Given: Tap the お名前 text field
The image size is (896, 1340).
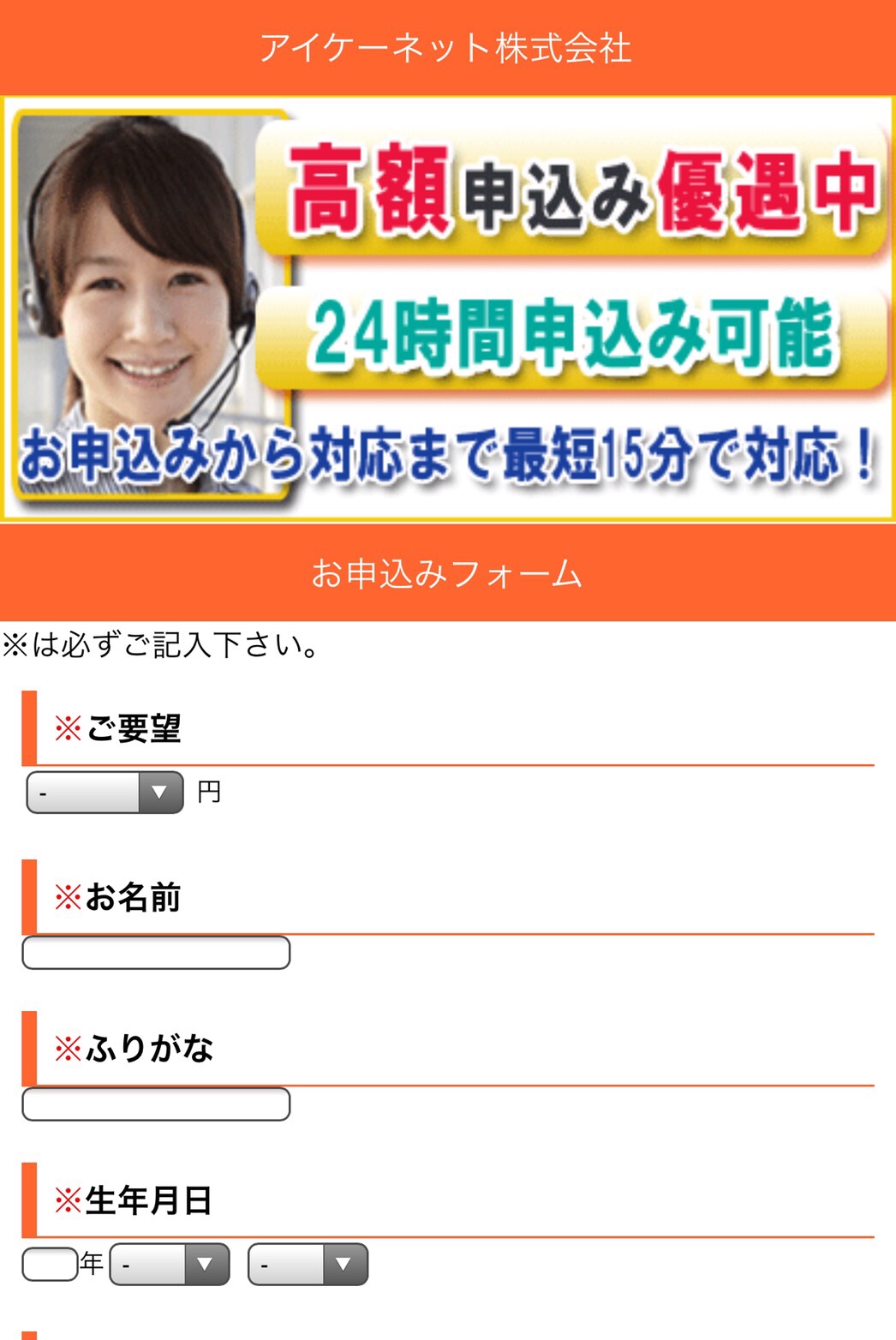Looking at the screenshot, I should (x=156, y=953).
